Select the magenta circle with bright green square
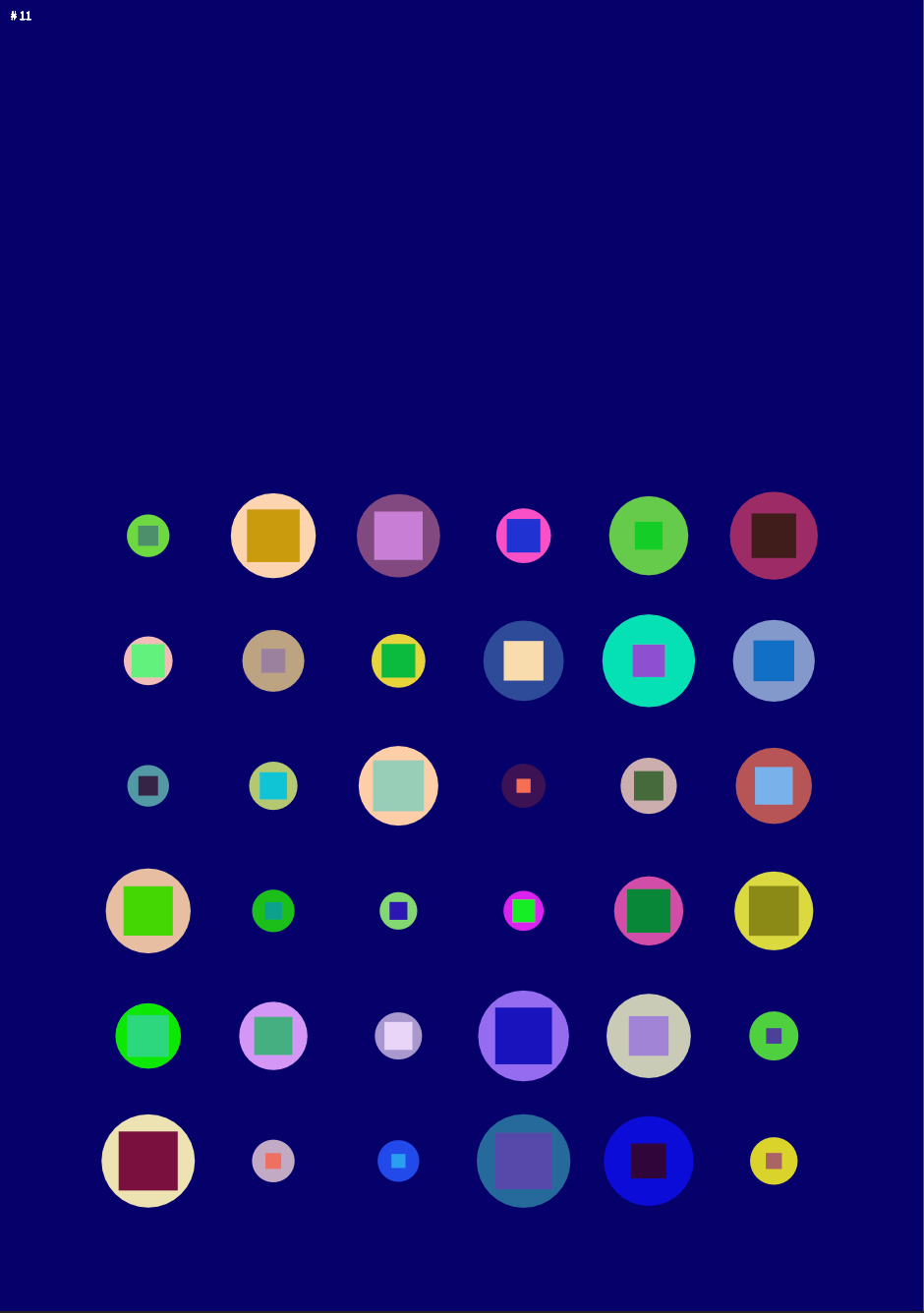 point(523,911)
